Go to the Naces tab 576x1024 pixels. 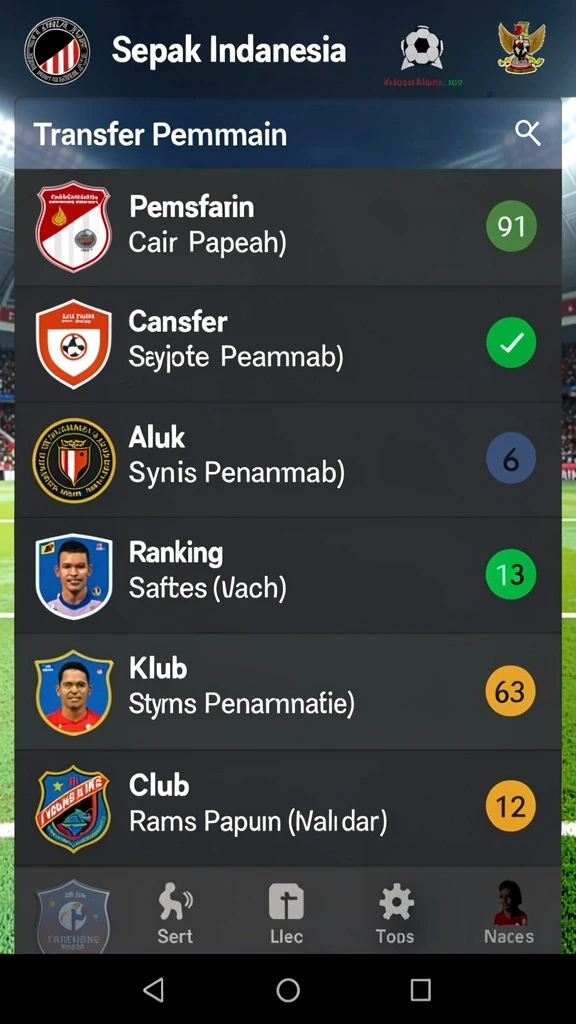pos(509,914)
